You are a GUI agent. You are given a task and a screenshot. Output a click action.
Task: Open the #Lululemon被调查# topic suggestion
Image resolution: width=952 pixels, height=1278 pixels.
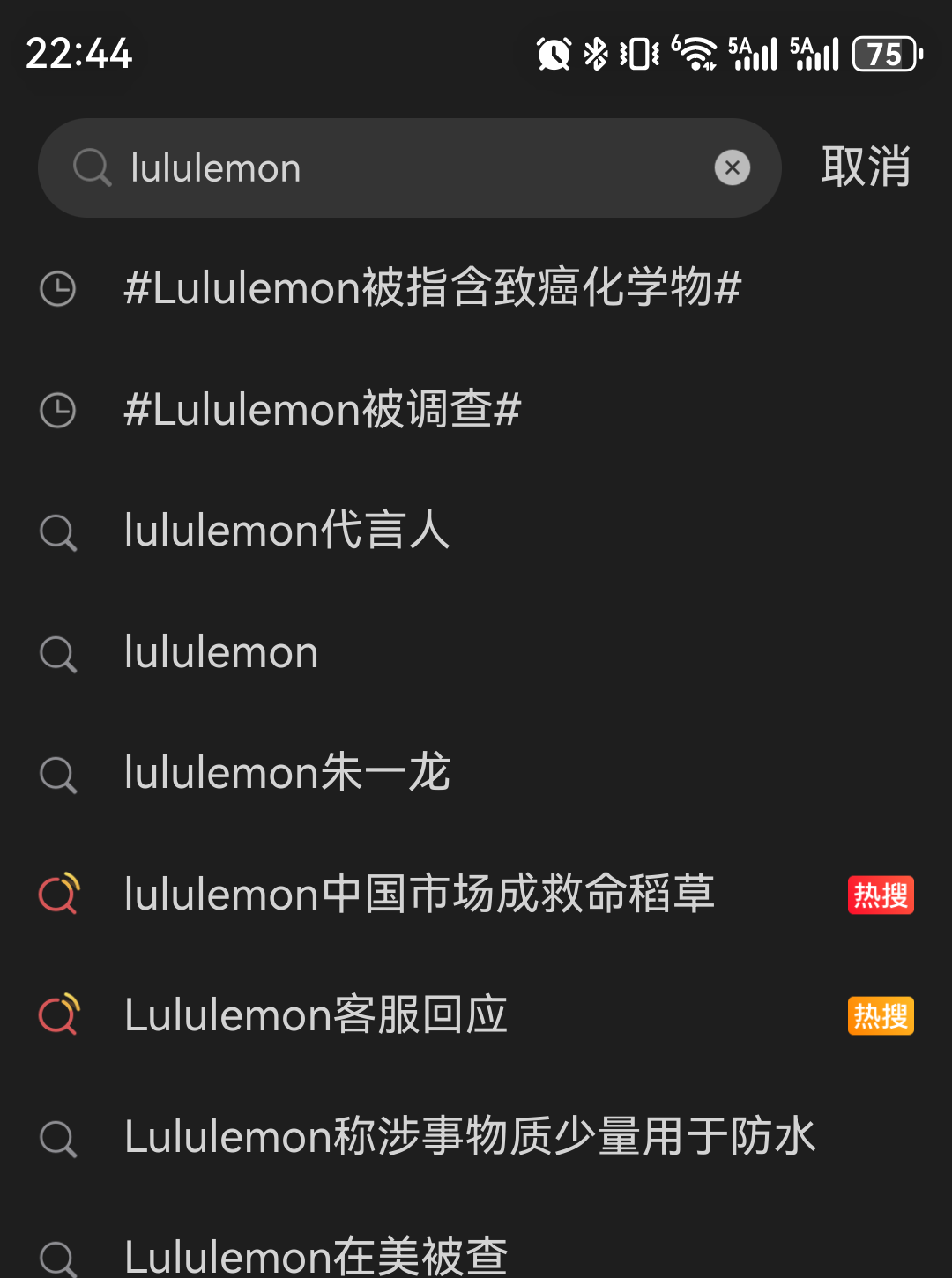(321, 409)
